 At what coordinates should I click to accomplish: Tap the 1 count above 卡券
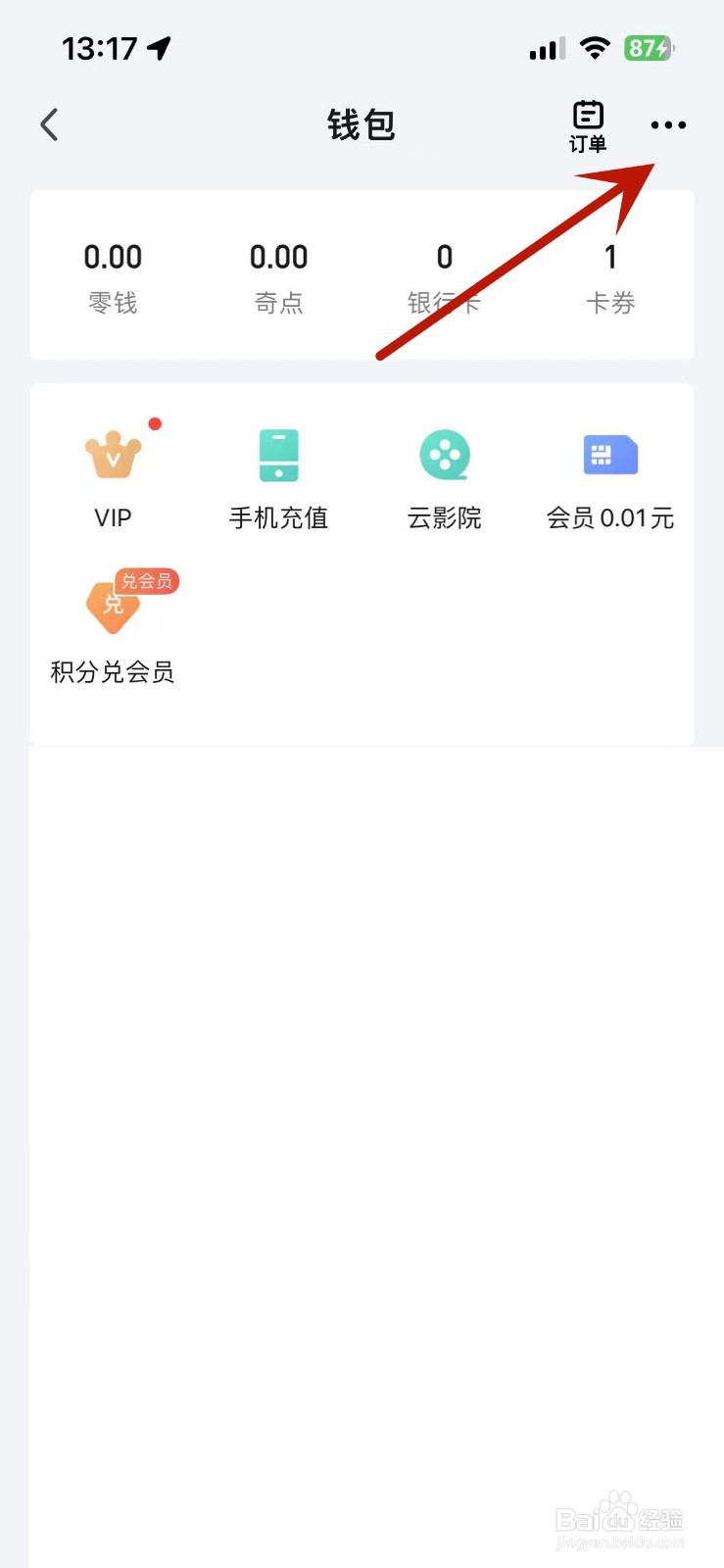coord(609,257)
